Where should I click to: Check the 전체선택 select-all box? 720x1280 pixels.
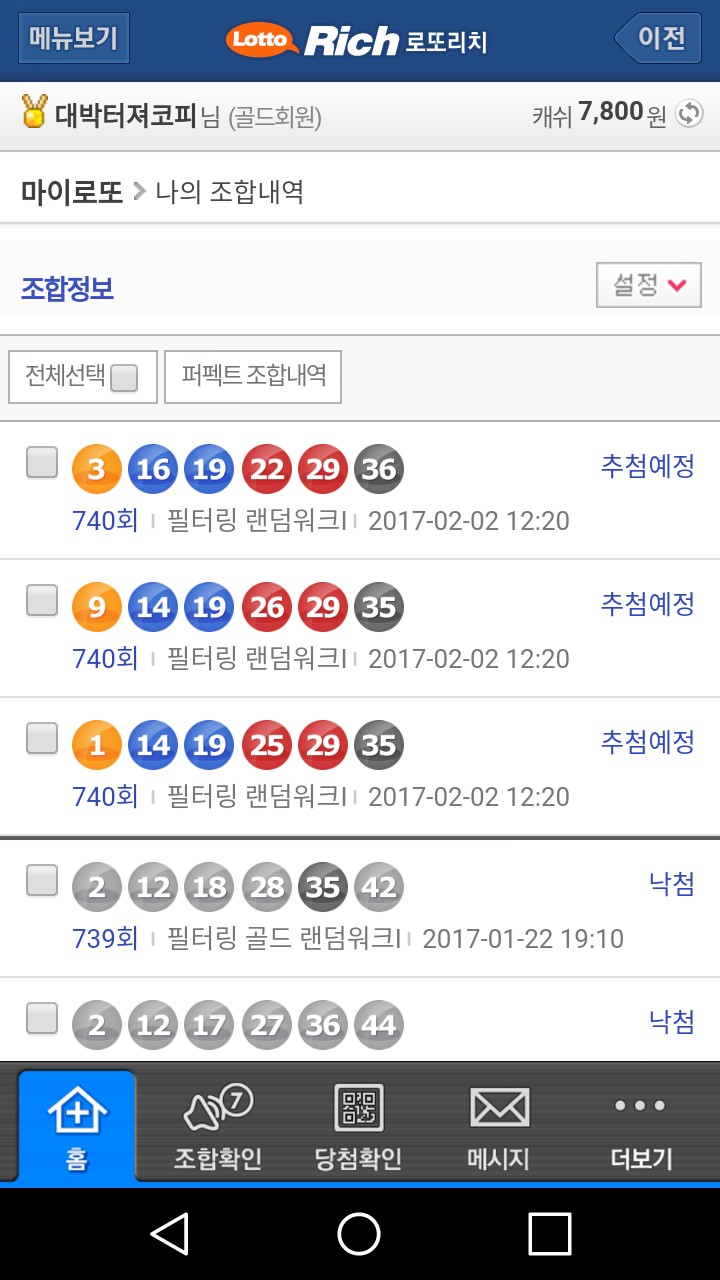point(123,378)
